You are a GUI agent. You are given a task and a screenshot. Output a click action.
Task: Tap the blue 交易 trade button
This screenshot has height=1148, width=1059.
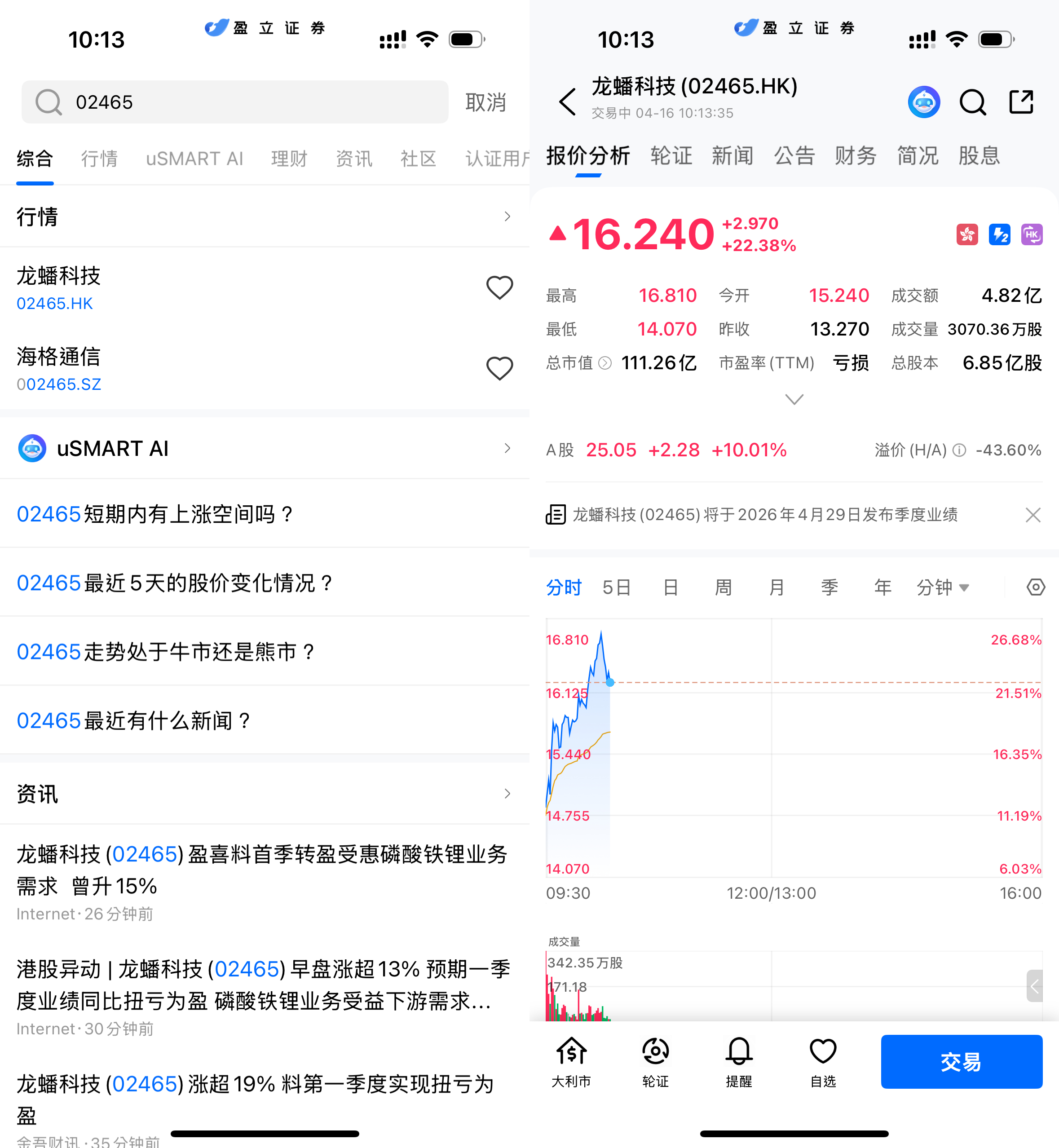tap(961, 1061)
